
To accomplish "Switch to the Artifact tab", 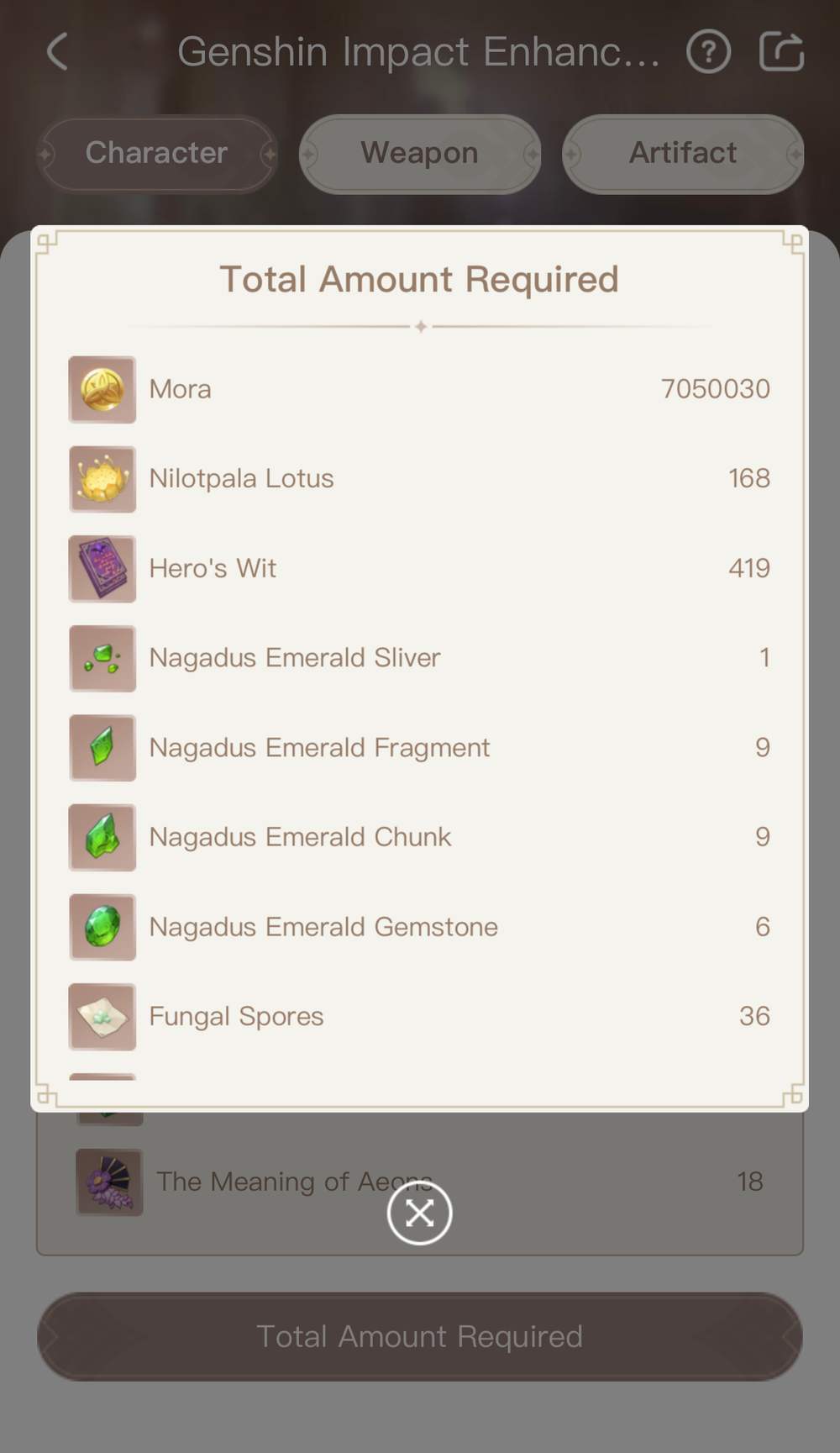I will pos(682,154).
